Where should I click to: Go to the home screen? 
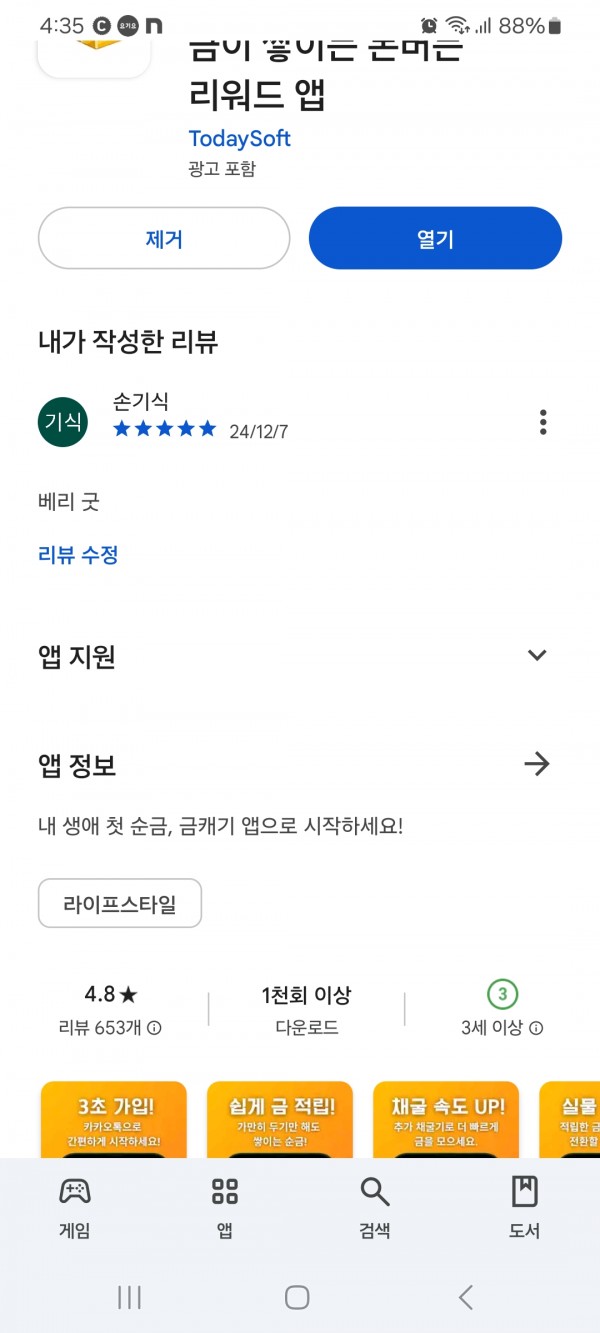point(297,1297)
